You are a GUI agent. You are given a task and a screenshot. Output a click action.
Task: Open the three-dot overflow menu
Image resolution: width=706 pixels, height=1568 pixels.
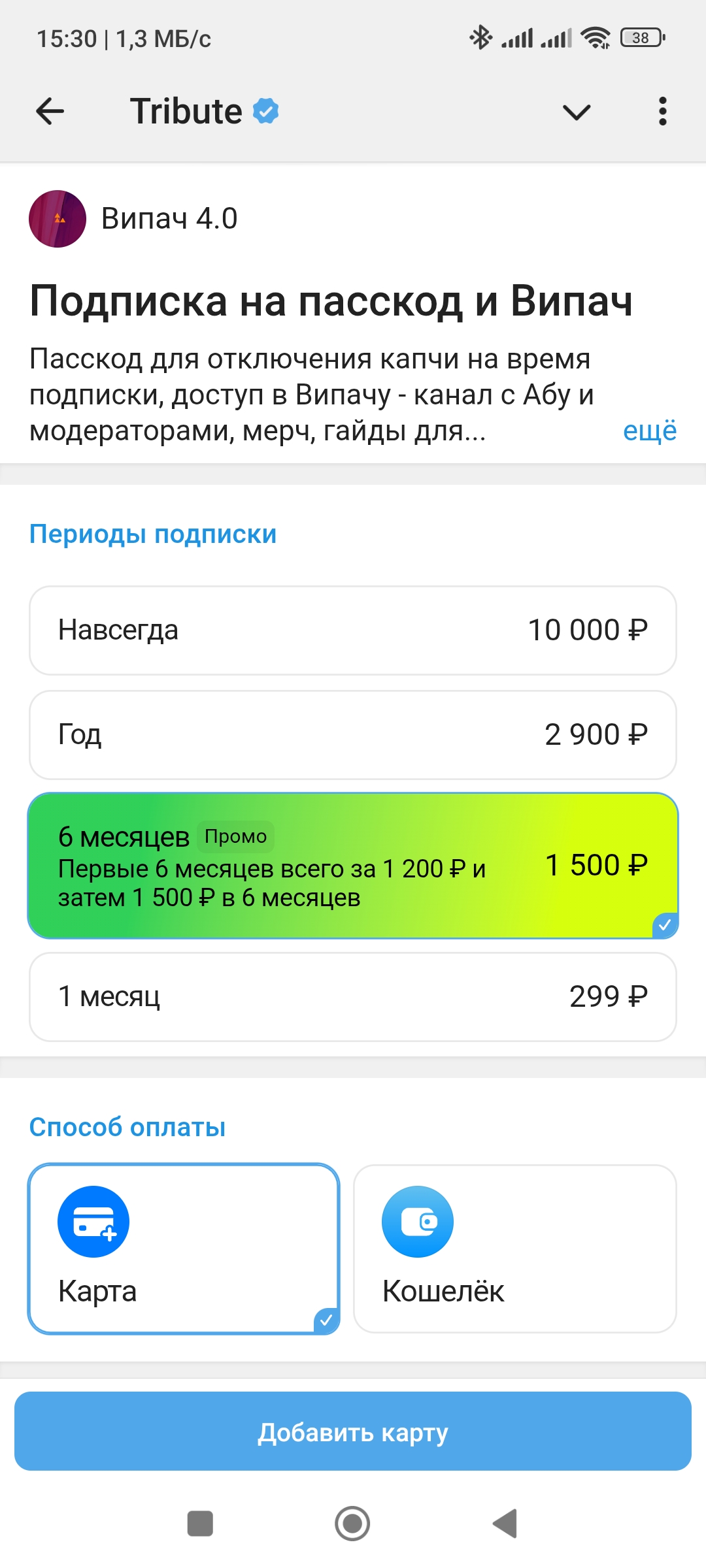pyautogui.click(x=662, y=111)
